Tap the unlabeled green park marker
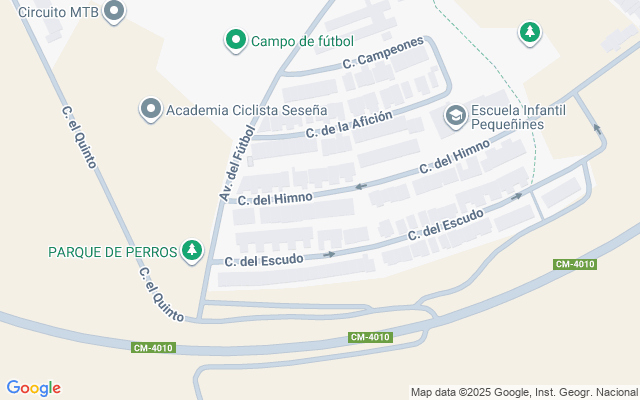The image size is (640, 400). pyautogui.click(x=529, y=34)
